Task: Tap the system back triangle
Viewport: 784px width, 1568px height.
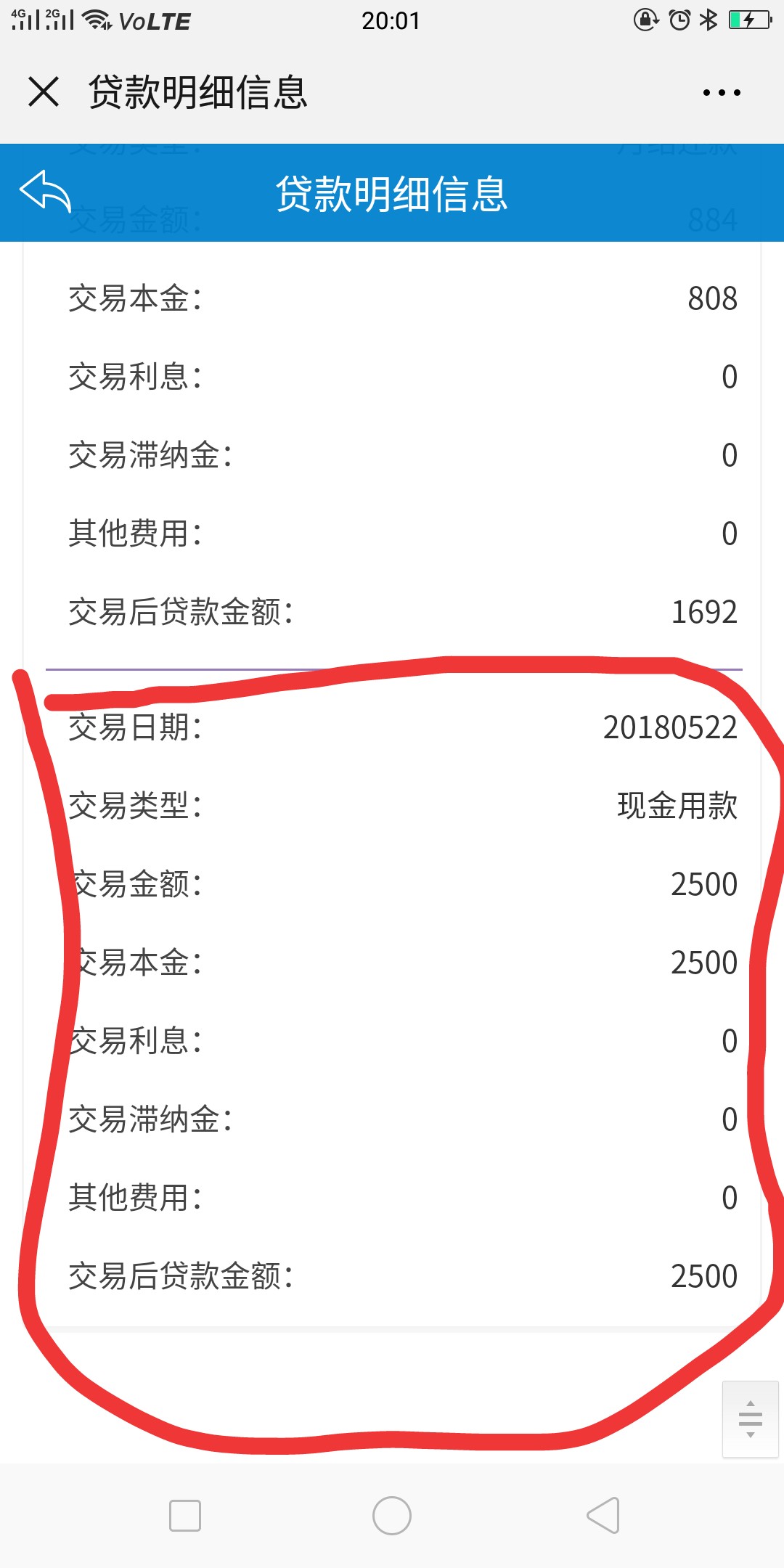Action: 603,1516
